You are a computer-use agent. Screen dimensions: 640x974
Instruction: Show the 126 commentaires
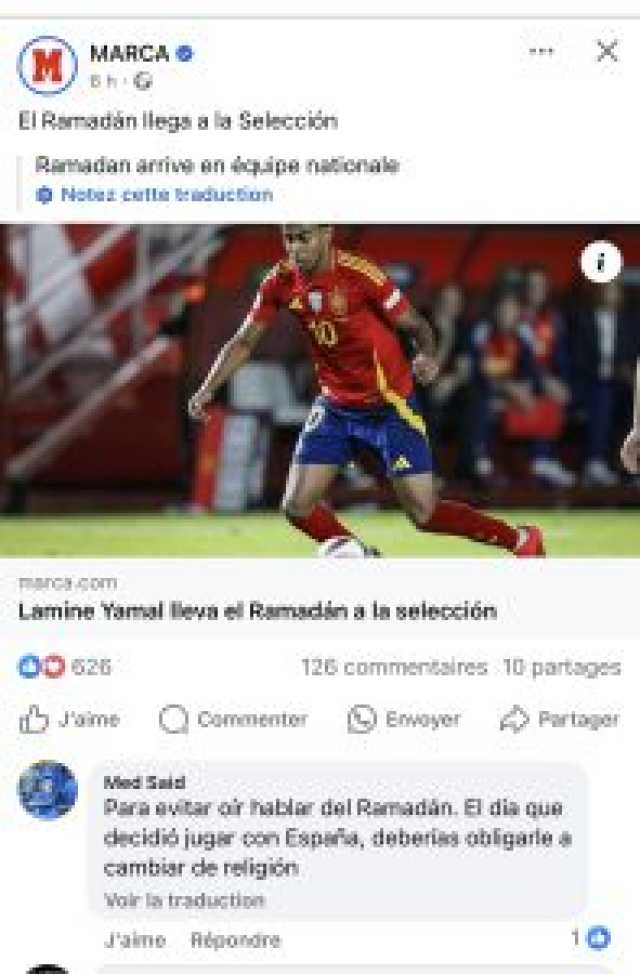click(394, 667)
